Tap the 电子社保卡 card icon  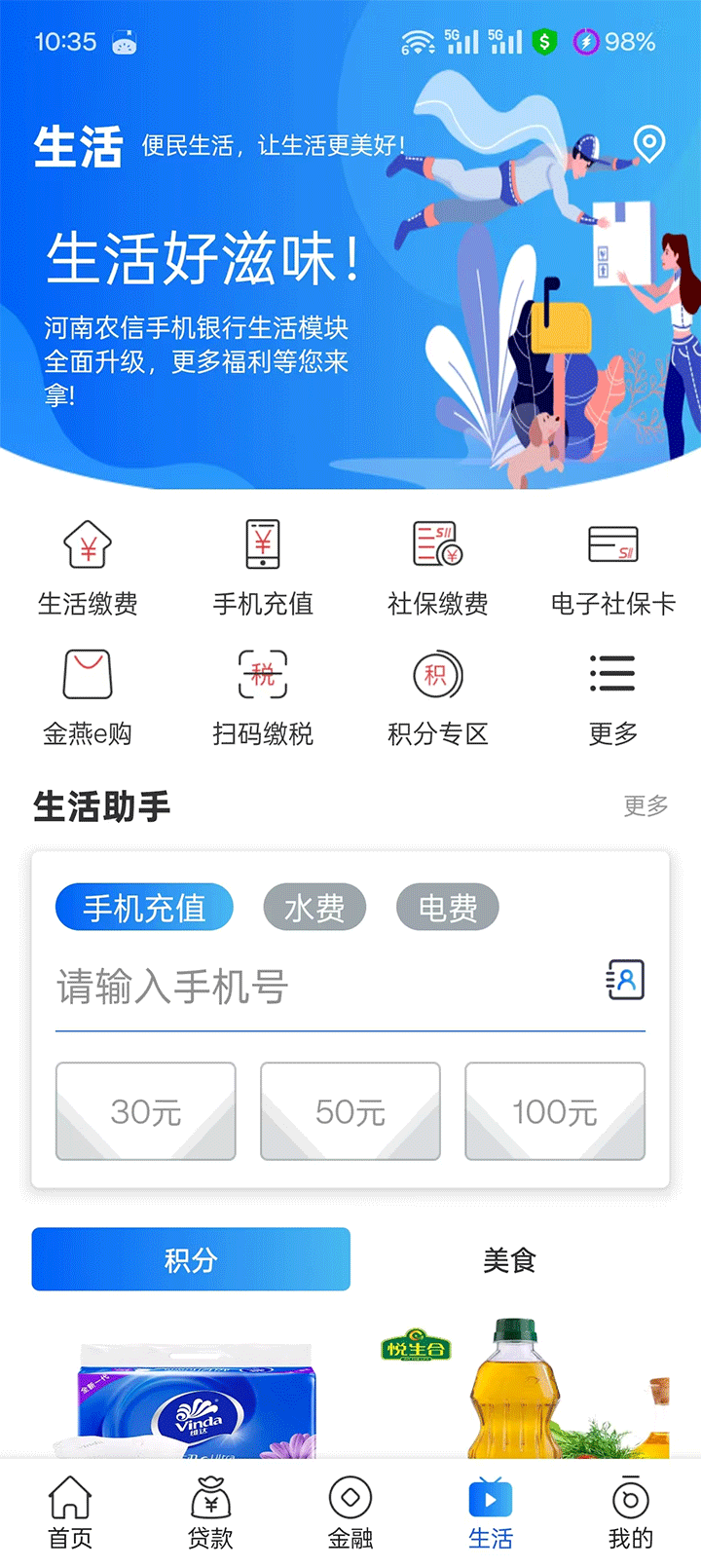612,565
